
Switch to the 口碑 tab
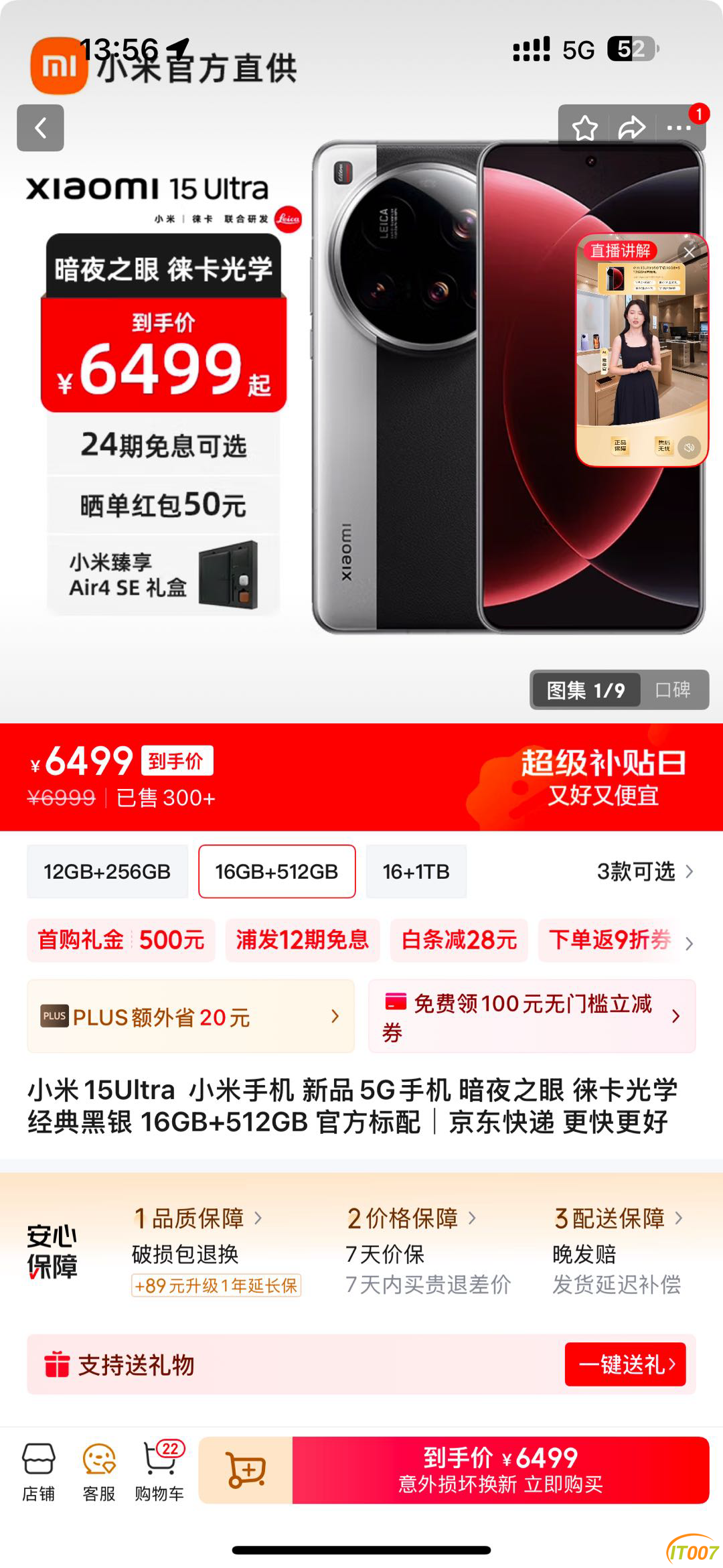673,690
